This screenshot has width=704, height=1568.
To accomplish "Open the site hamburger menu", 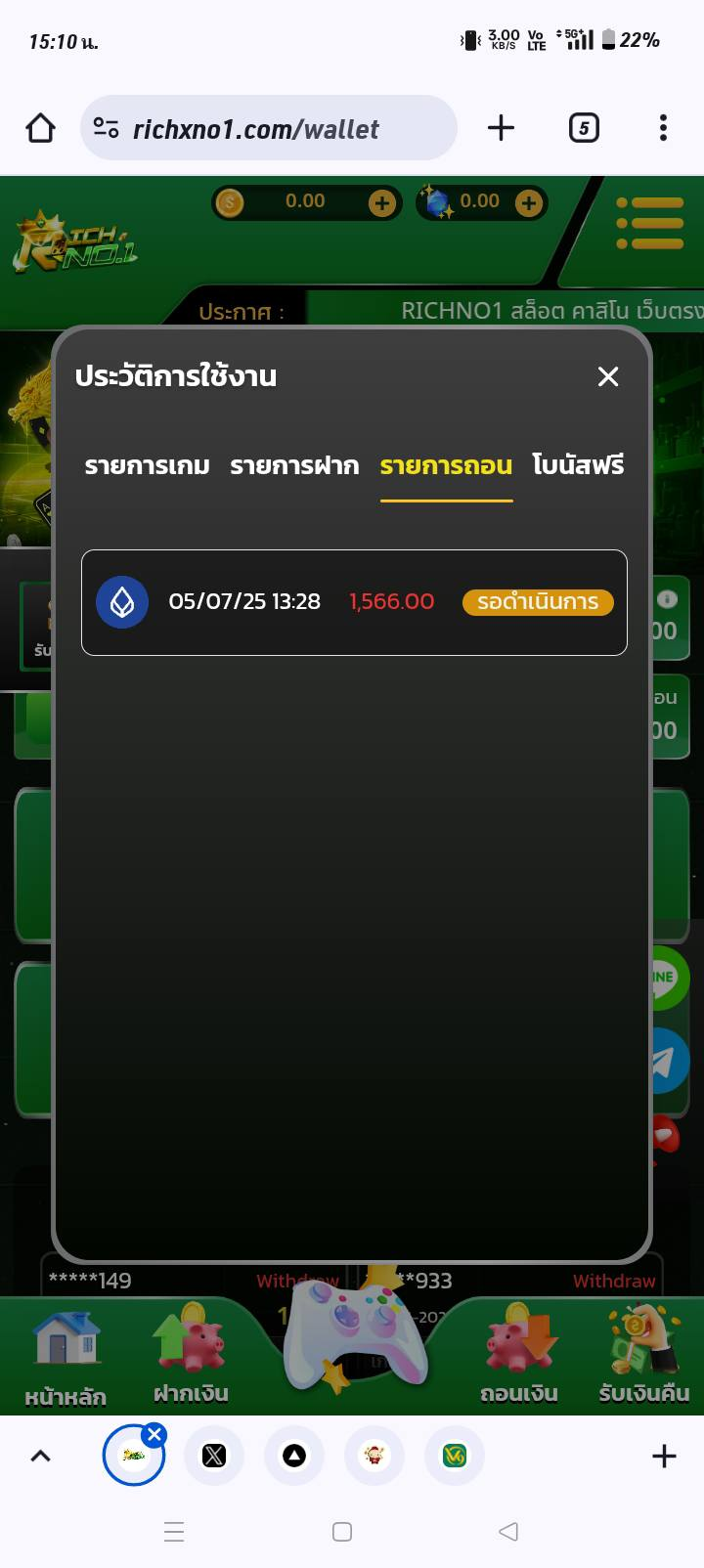I will tap(649, 224).
